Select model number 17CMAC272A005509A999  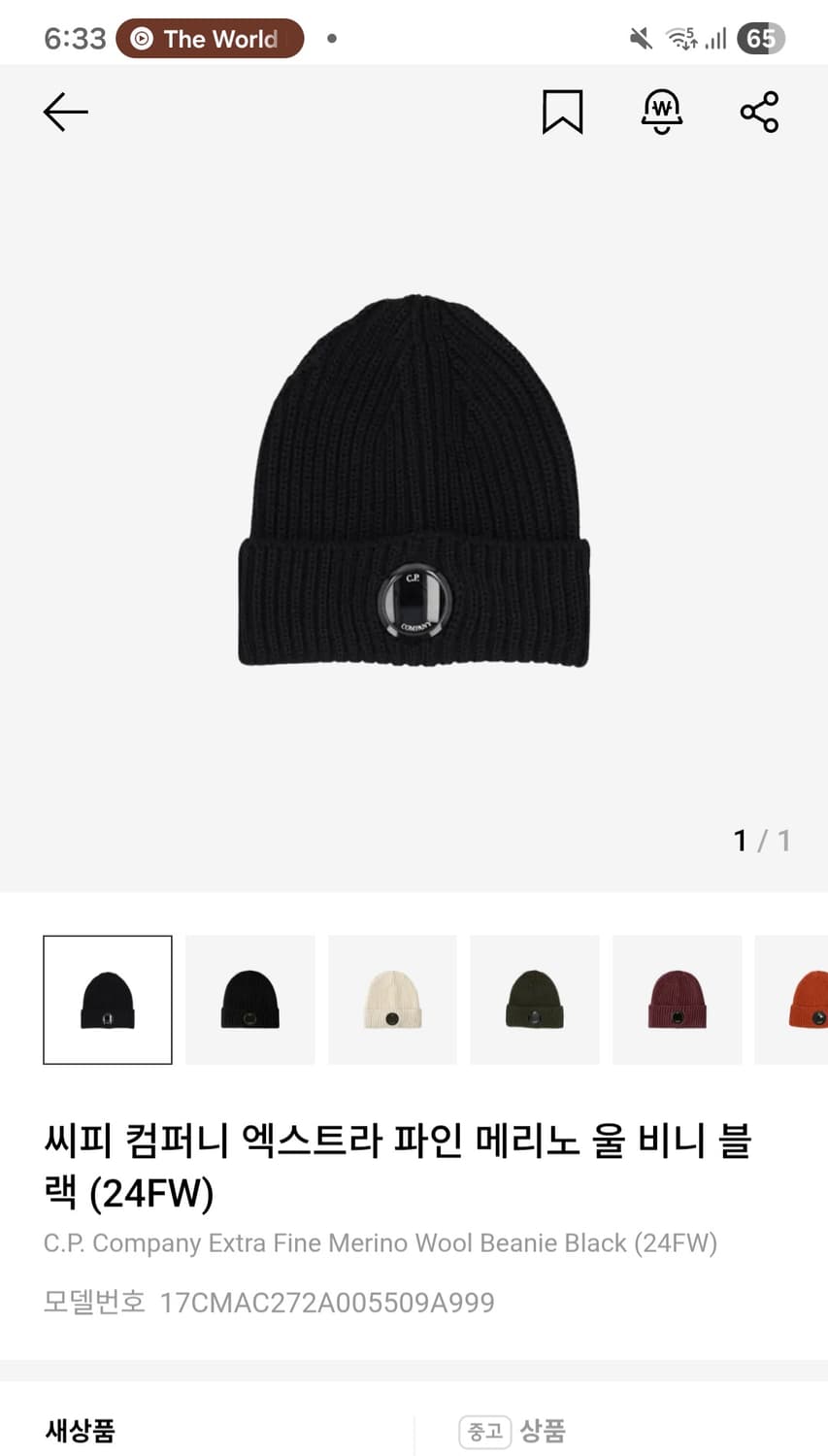point(327,1303)
